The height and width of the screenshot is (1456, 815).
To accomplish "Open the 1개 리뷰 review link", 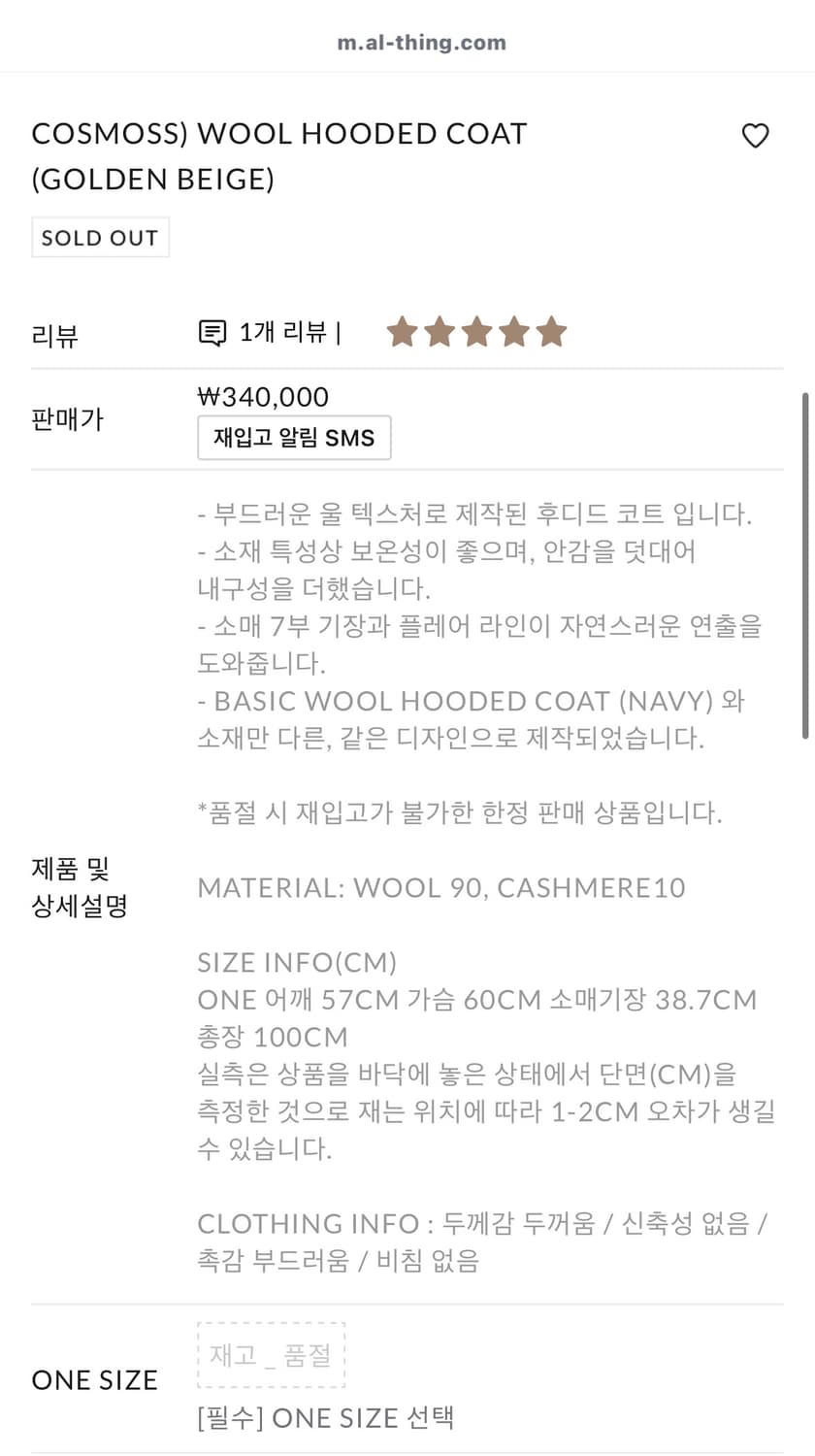I will (287, 331).
